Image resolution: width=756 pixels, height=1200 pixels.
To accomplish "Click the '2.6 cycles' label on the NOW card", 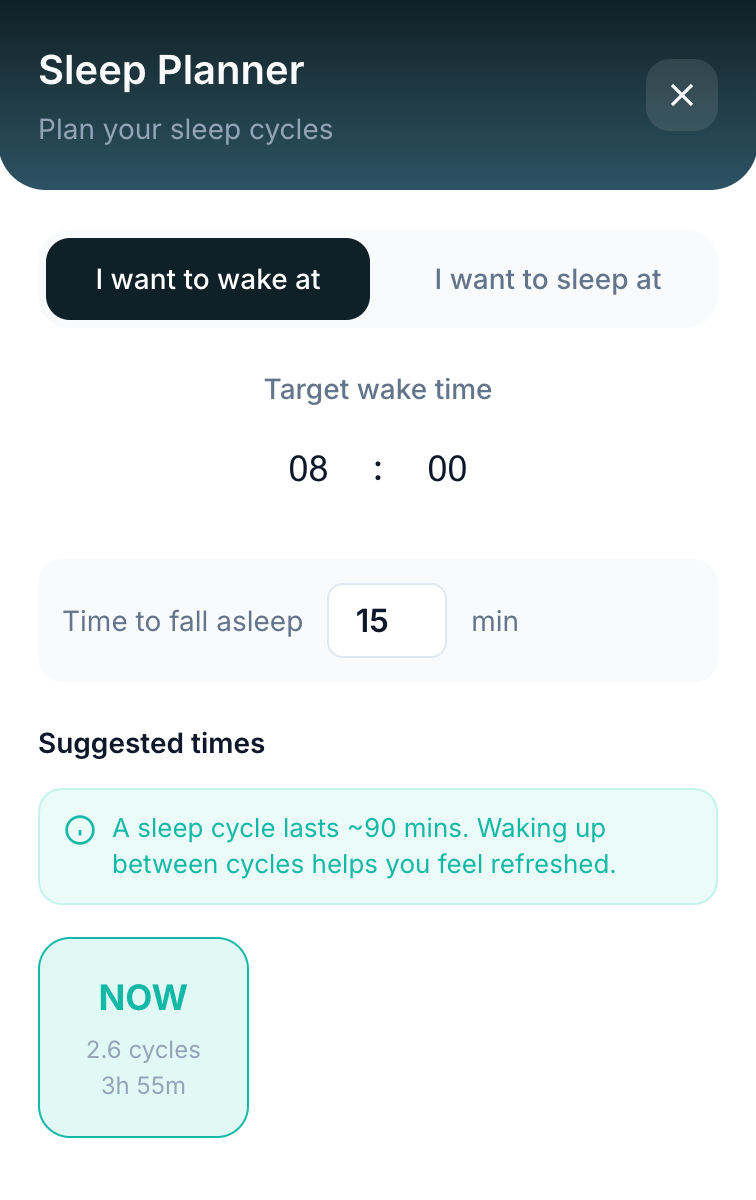I will click(x=143, y=1049).
